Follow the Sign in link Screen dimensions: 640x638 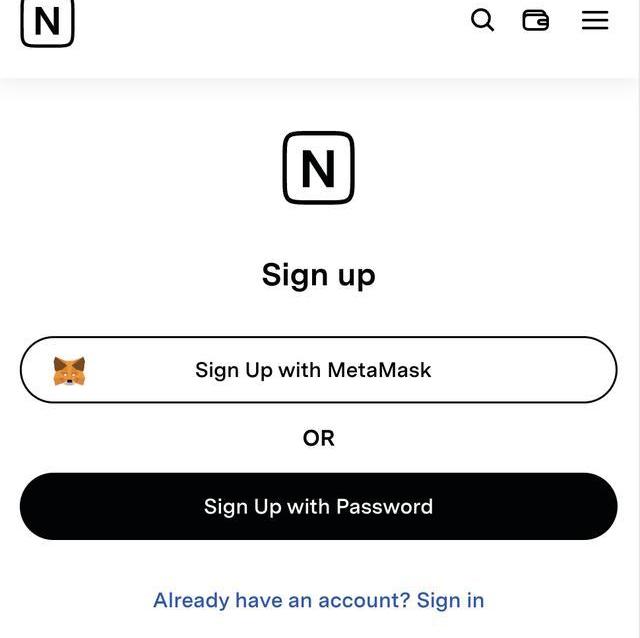[450, 600]
